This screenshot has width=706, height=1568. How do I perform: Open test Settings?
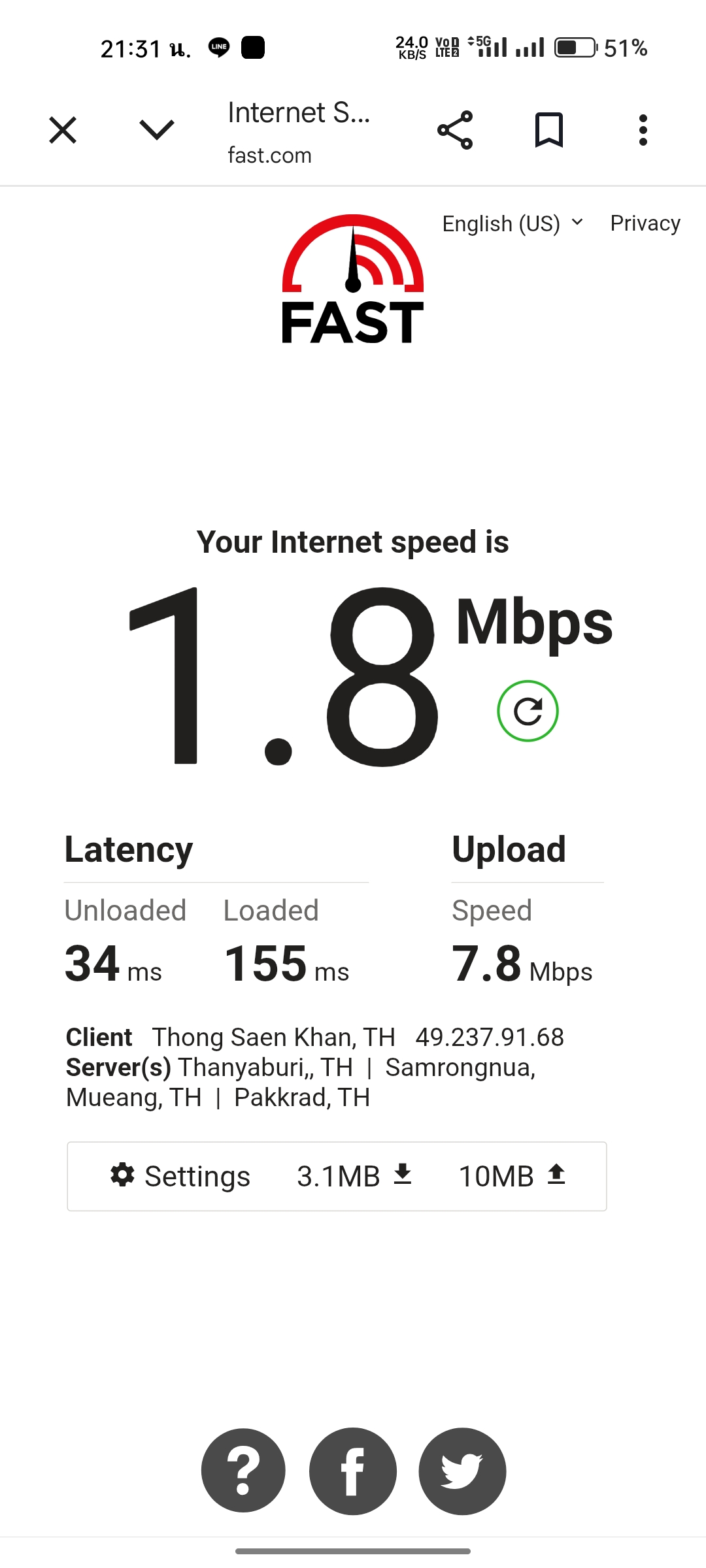(x=180, y=1176)
